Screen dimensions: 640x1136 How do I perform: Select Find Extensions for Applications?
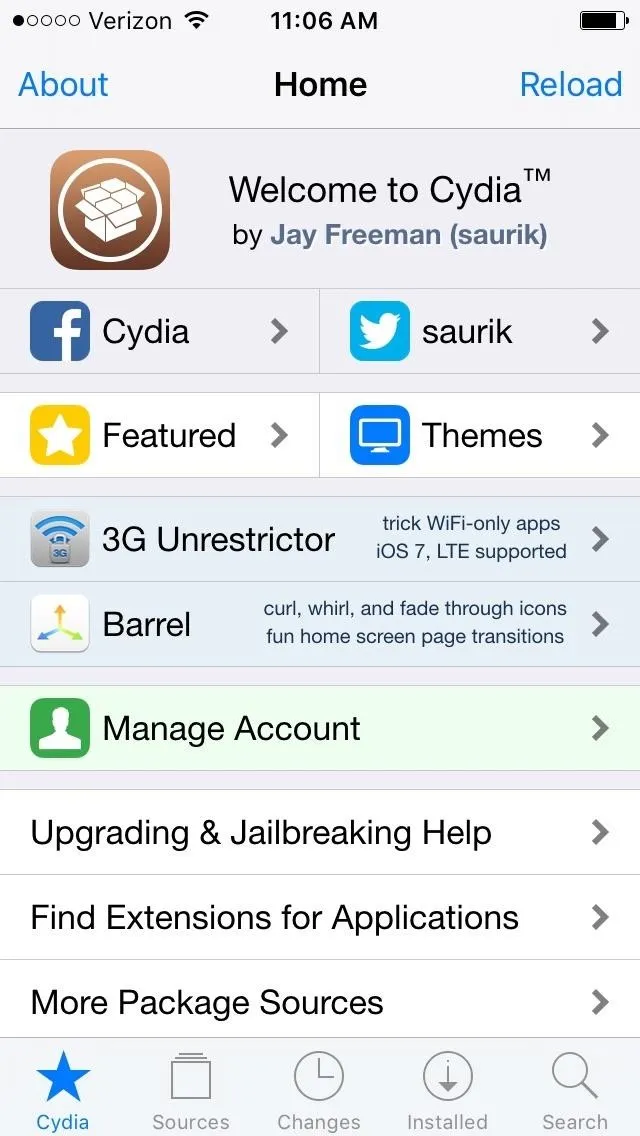[x=320, y=917]
